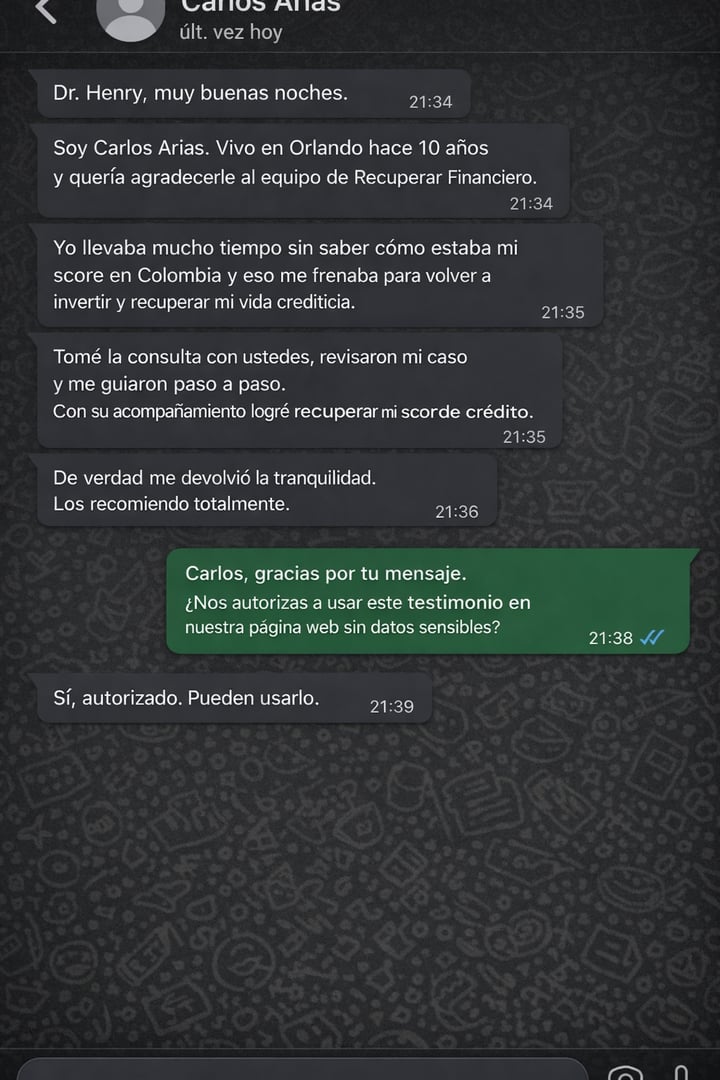
Task: Select the green message asking for authorization
Action: (x=430, y=598)
